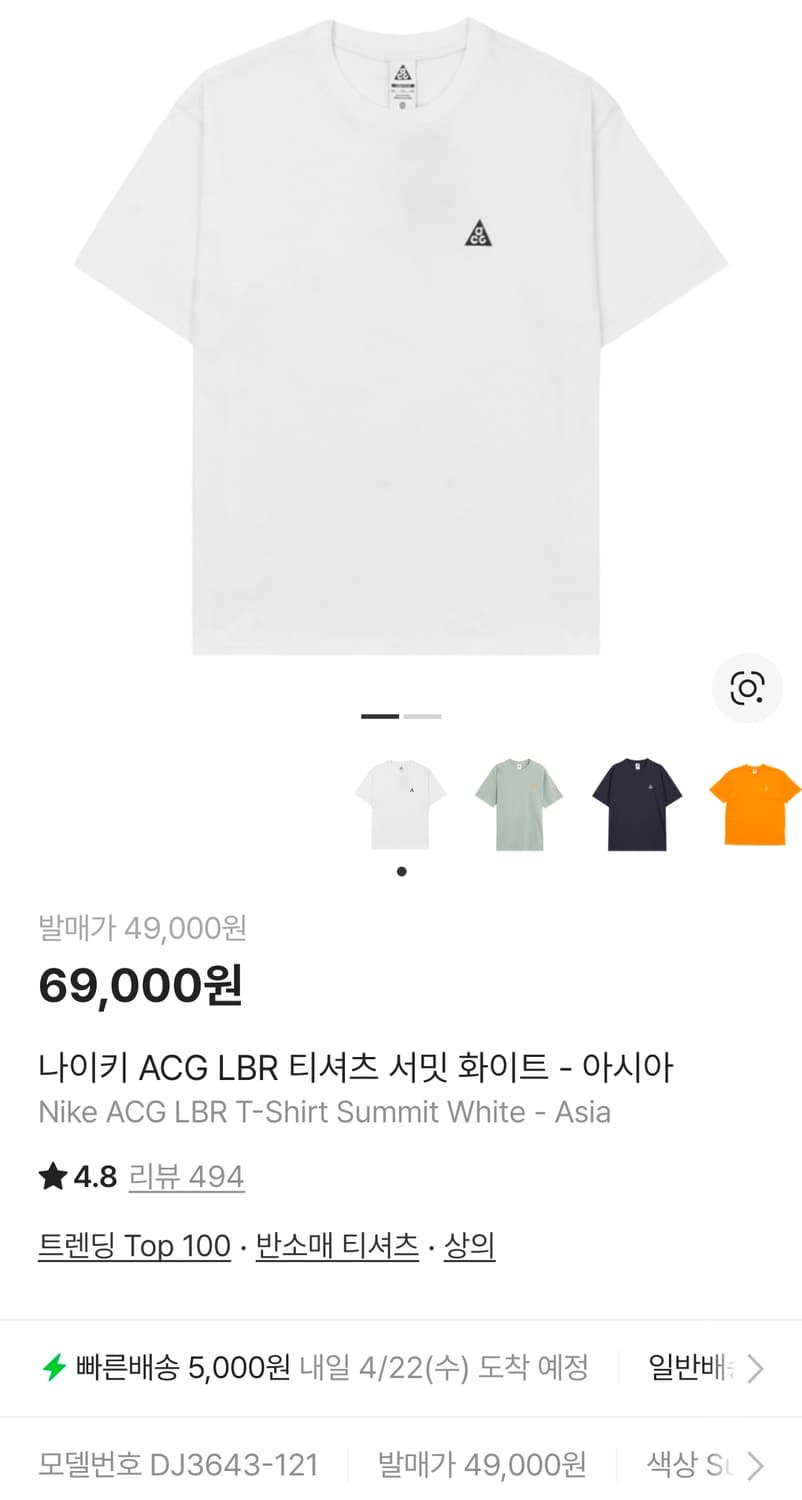Click the selected-color dot under the white thumbnail

click(402, 870)
